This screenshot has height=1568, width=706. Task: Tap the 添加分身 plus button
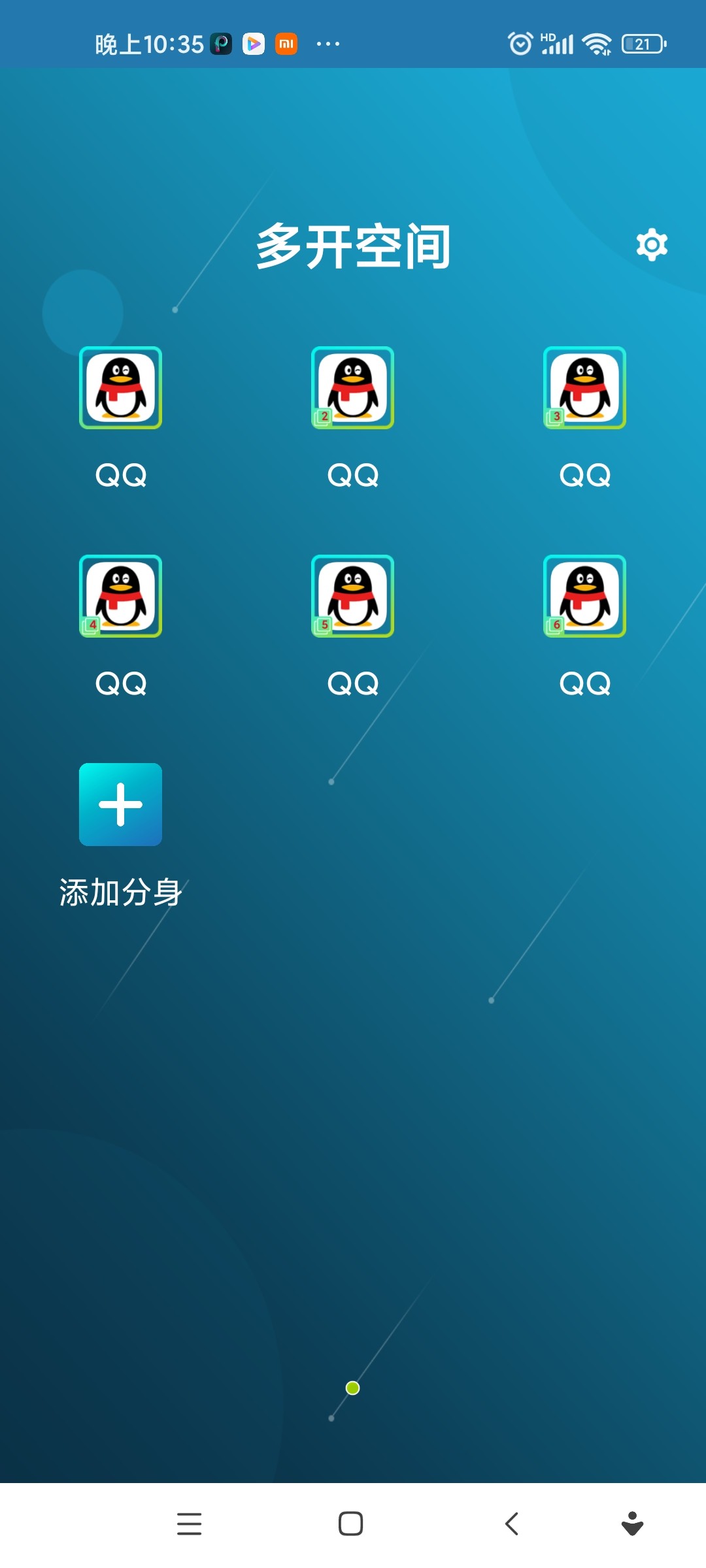121,804
